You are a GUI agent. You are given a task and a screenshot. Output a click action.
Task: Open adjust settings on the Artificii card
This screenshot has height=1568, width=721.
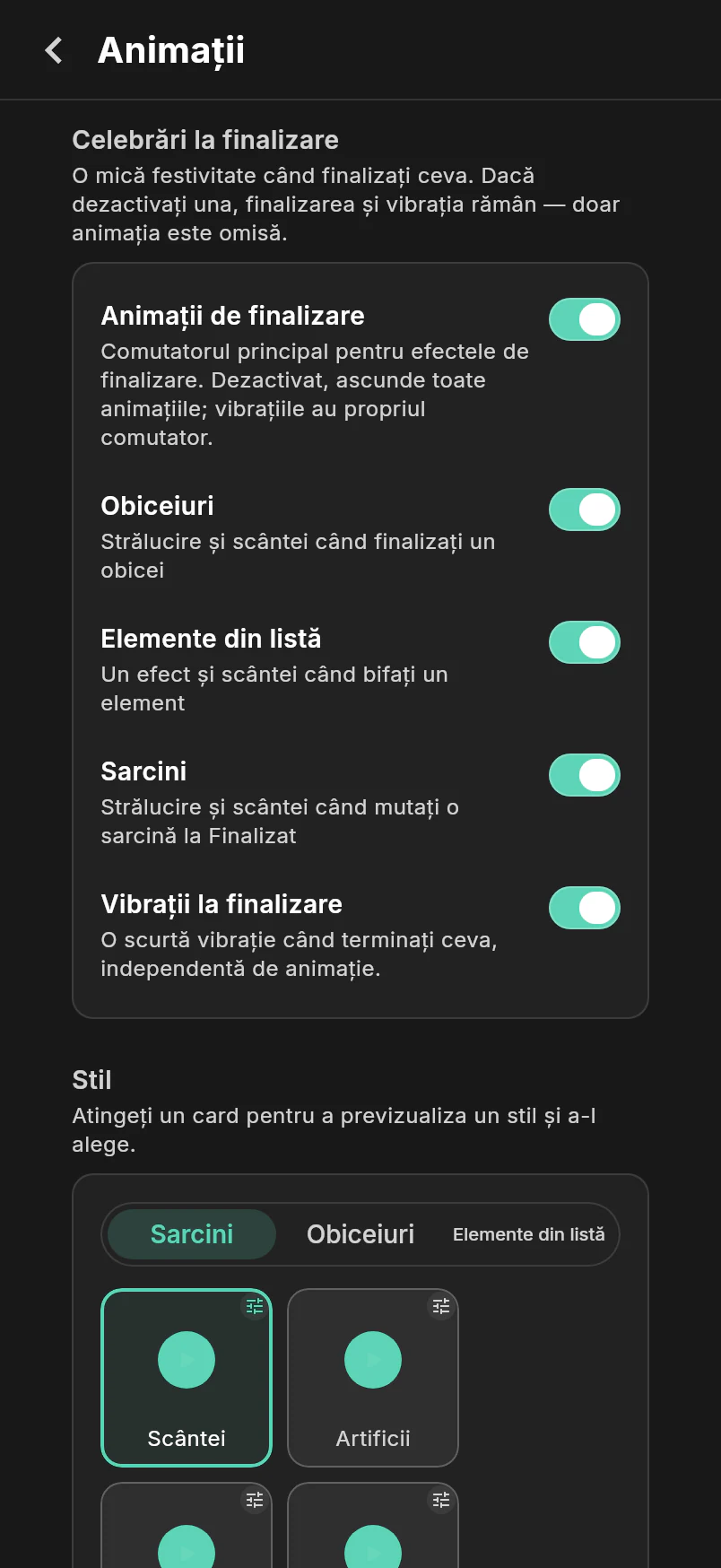click(x=441, y=1306)
